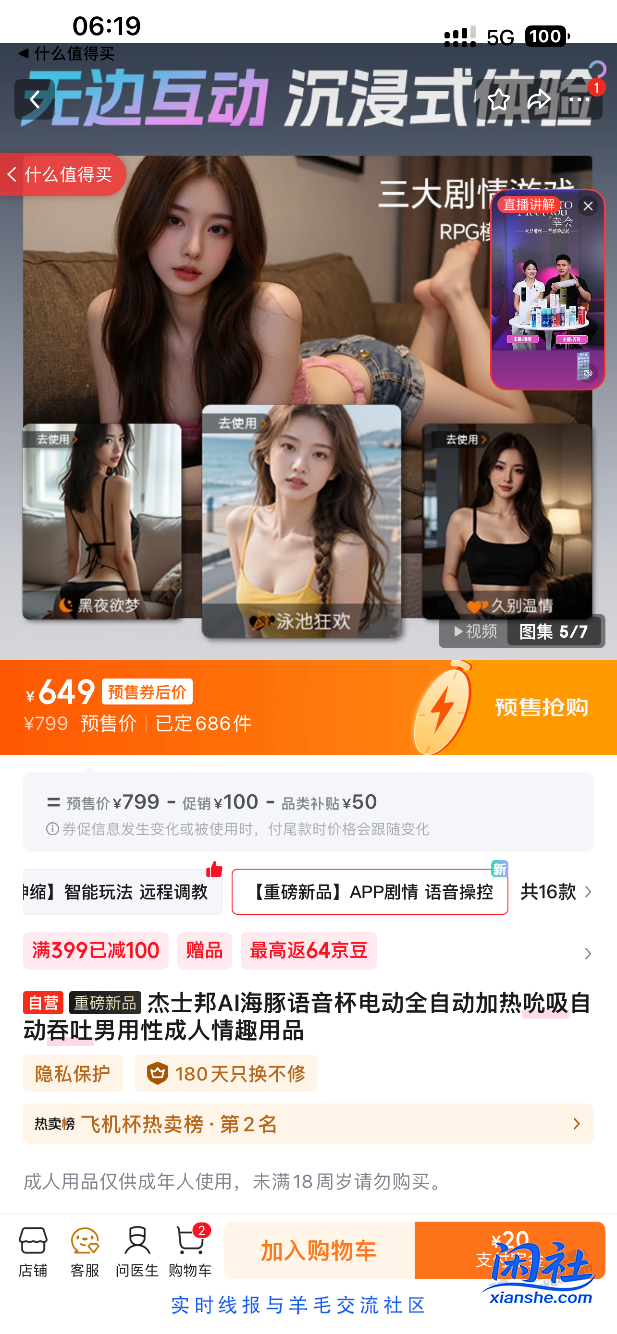
Task: Open the overflow menu with three dots
Action: [x=579, y=101]
